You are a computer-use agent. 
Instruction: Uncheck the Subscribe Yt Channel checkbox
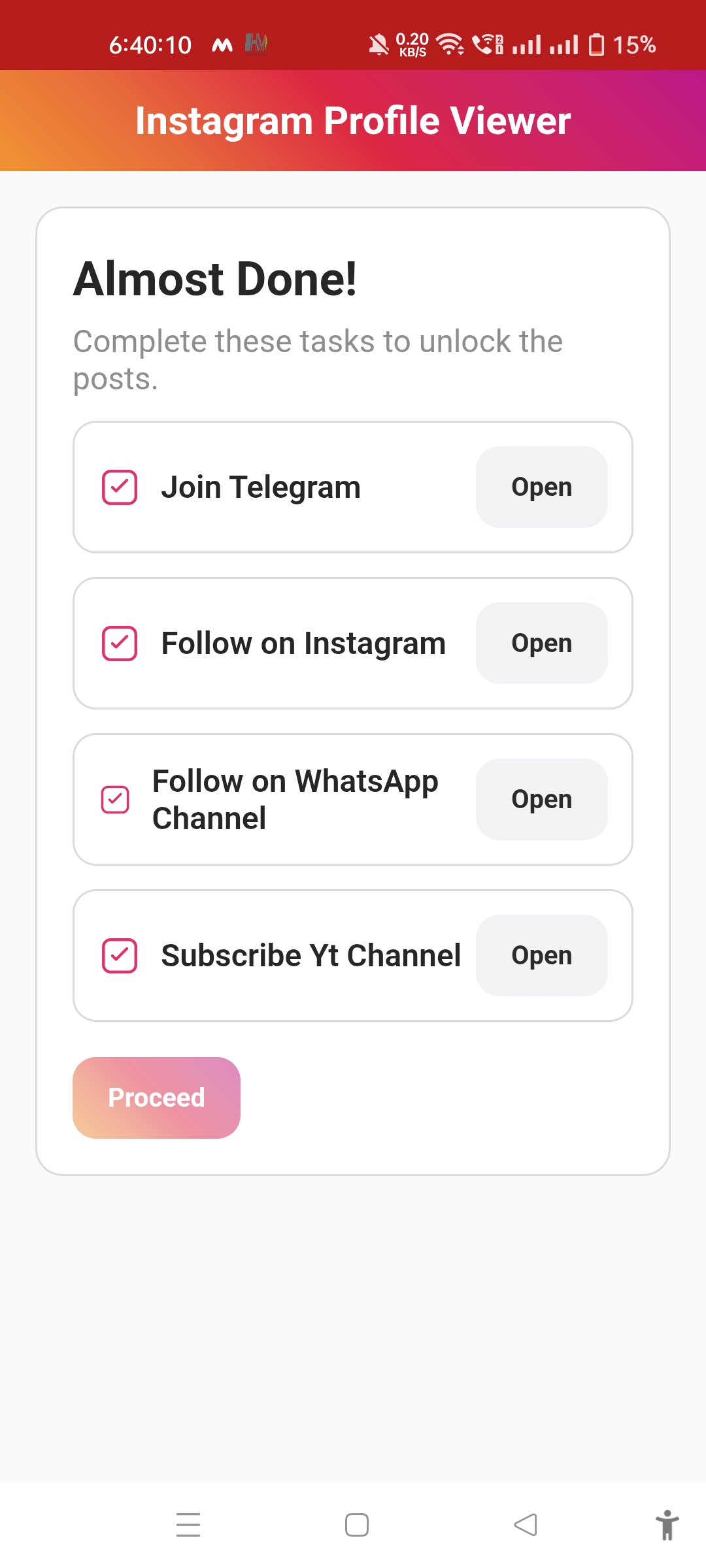pos(120,955)
